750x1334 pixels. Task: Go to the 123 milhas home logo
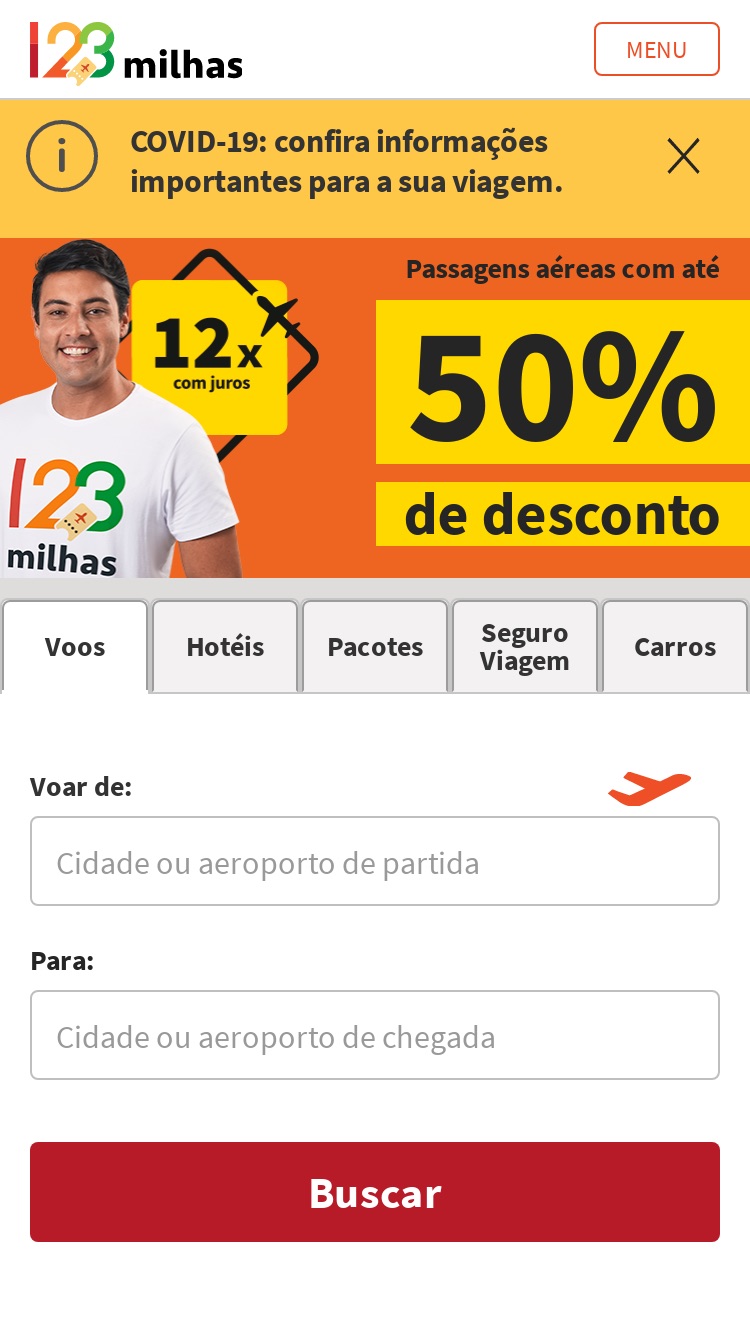(x=136, y=52)
